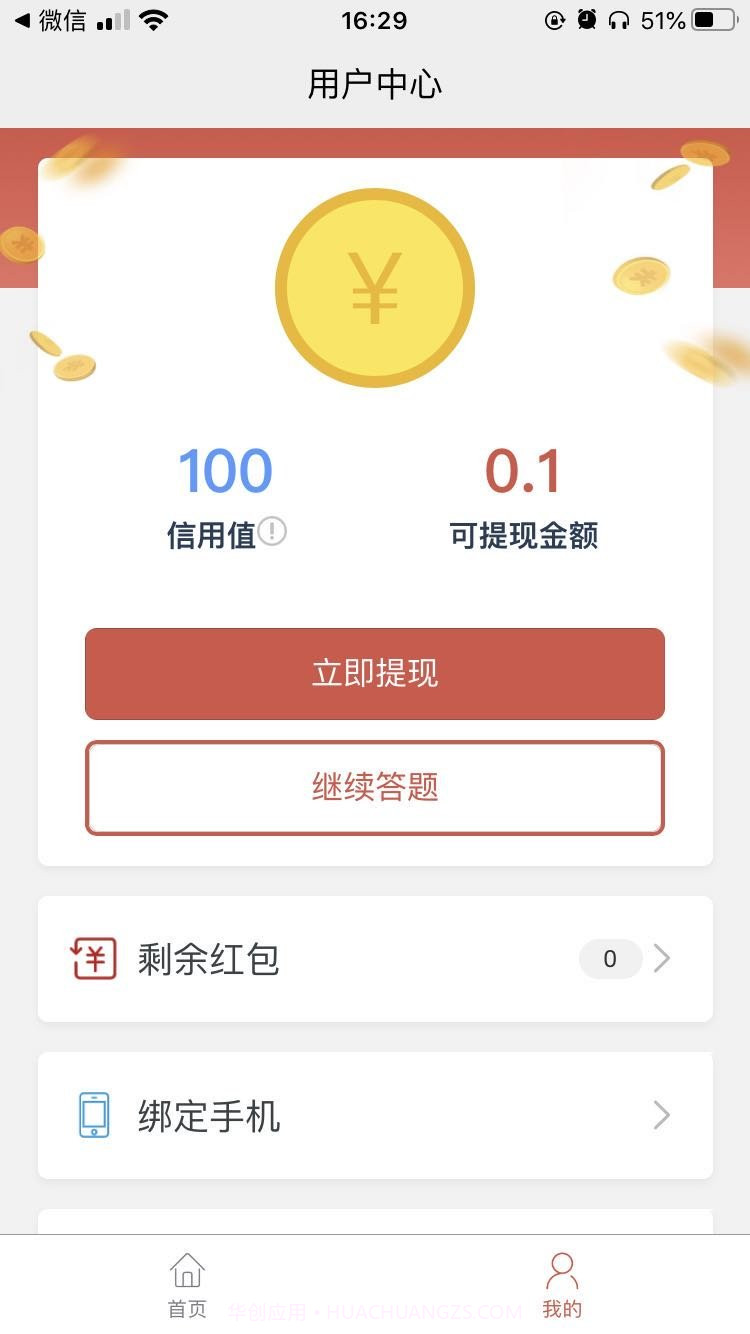The width and height of the screenshot is (750, 1334).
Task: Tap the alarm clock status bar icon
Action: pyautogui.click(x=588, y=20)
